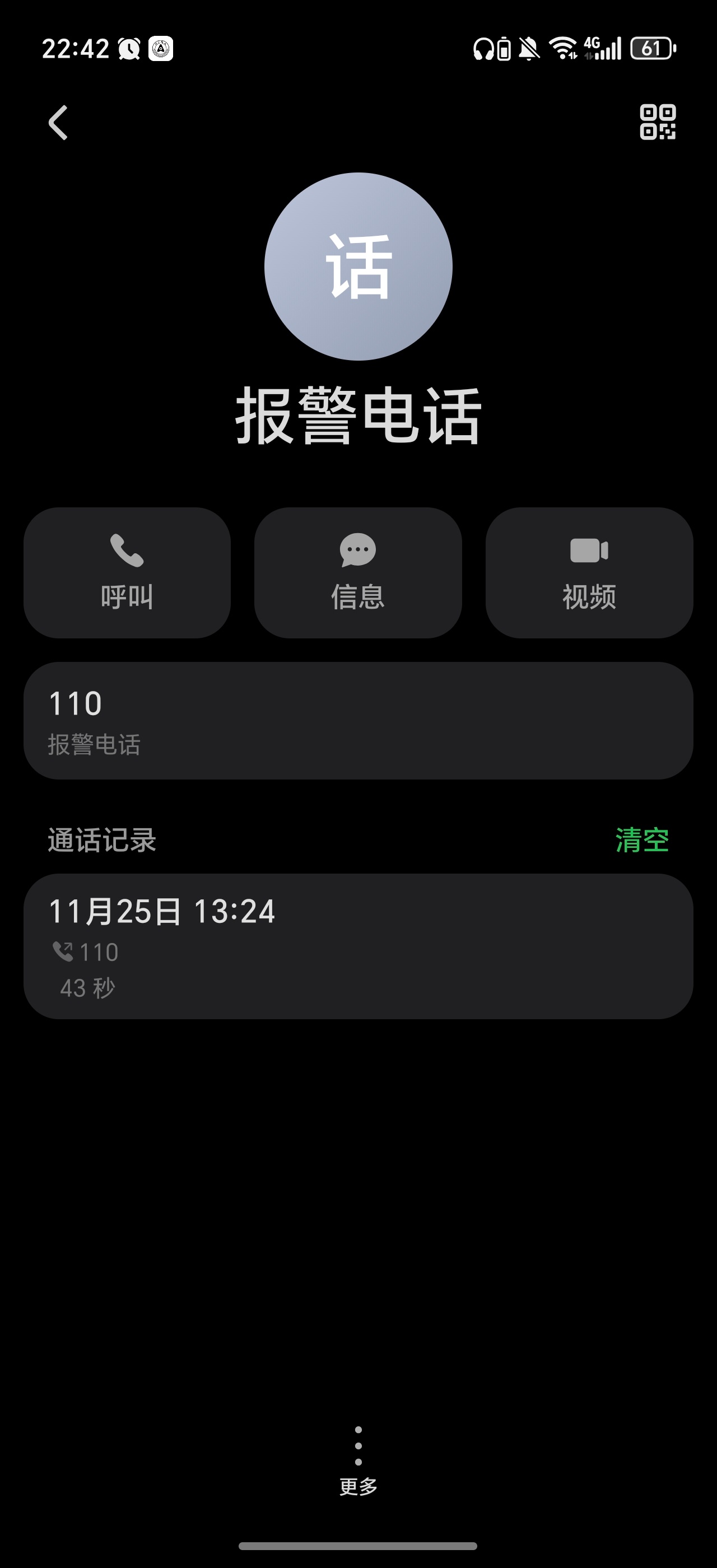Tap the muted notification bell icon
717x1568 pixels.
tap(529, 48)
